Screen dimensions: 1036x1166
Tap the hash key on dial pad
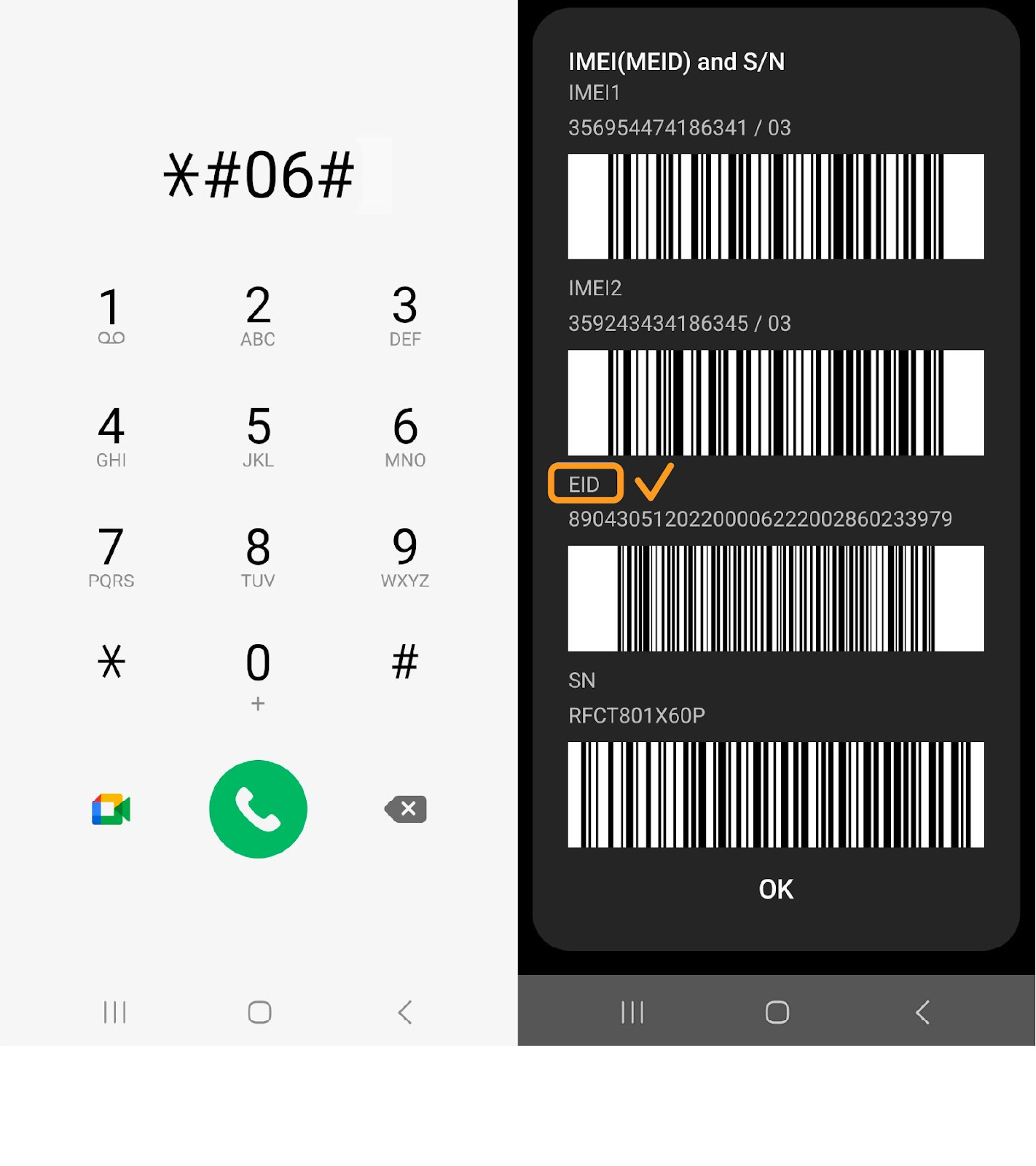point(405,662)
